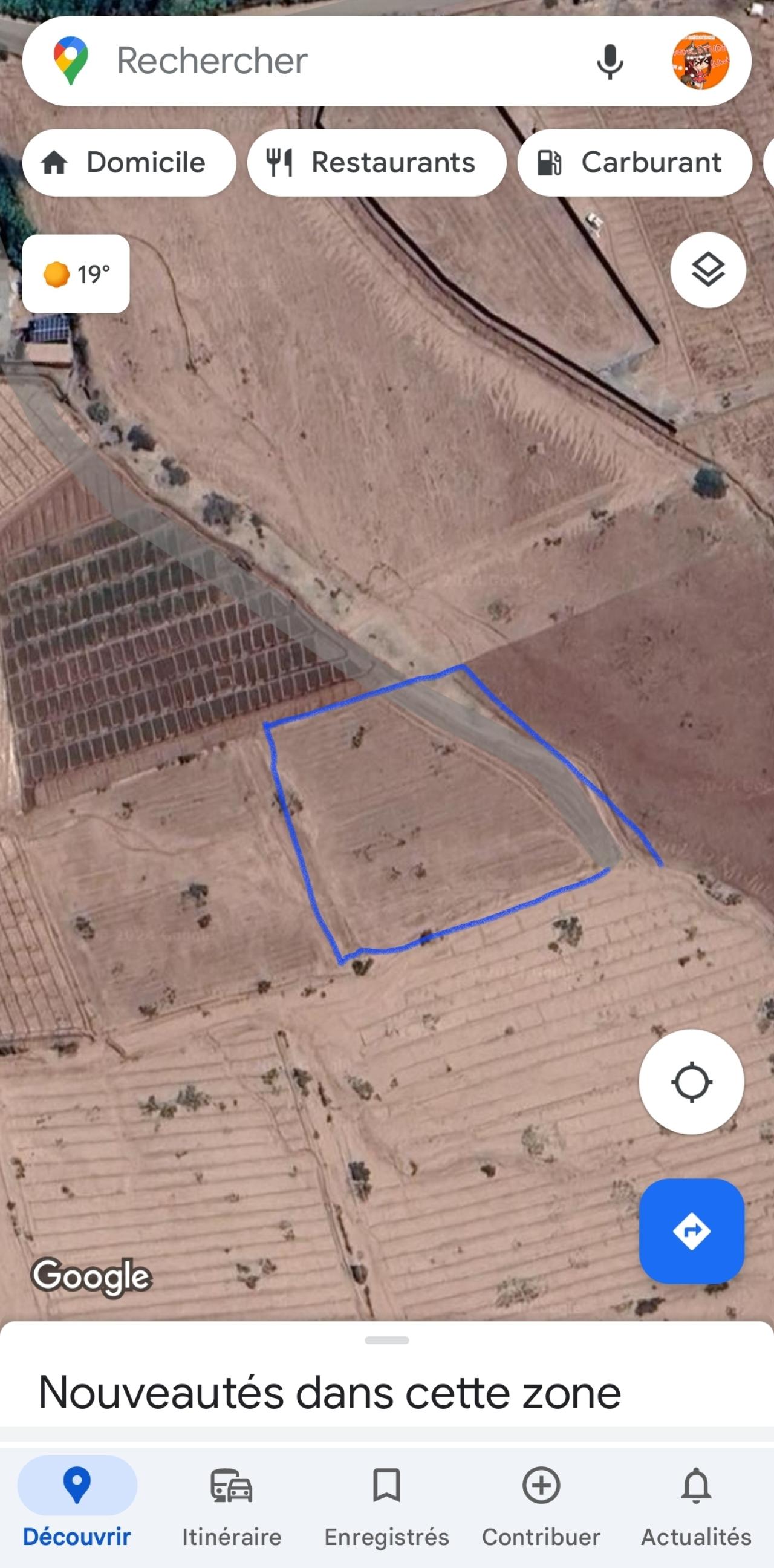Open the map layers selector
Screen dimensions: 774x1568
pyautogui.click(x=707, y=270)
